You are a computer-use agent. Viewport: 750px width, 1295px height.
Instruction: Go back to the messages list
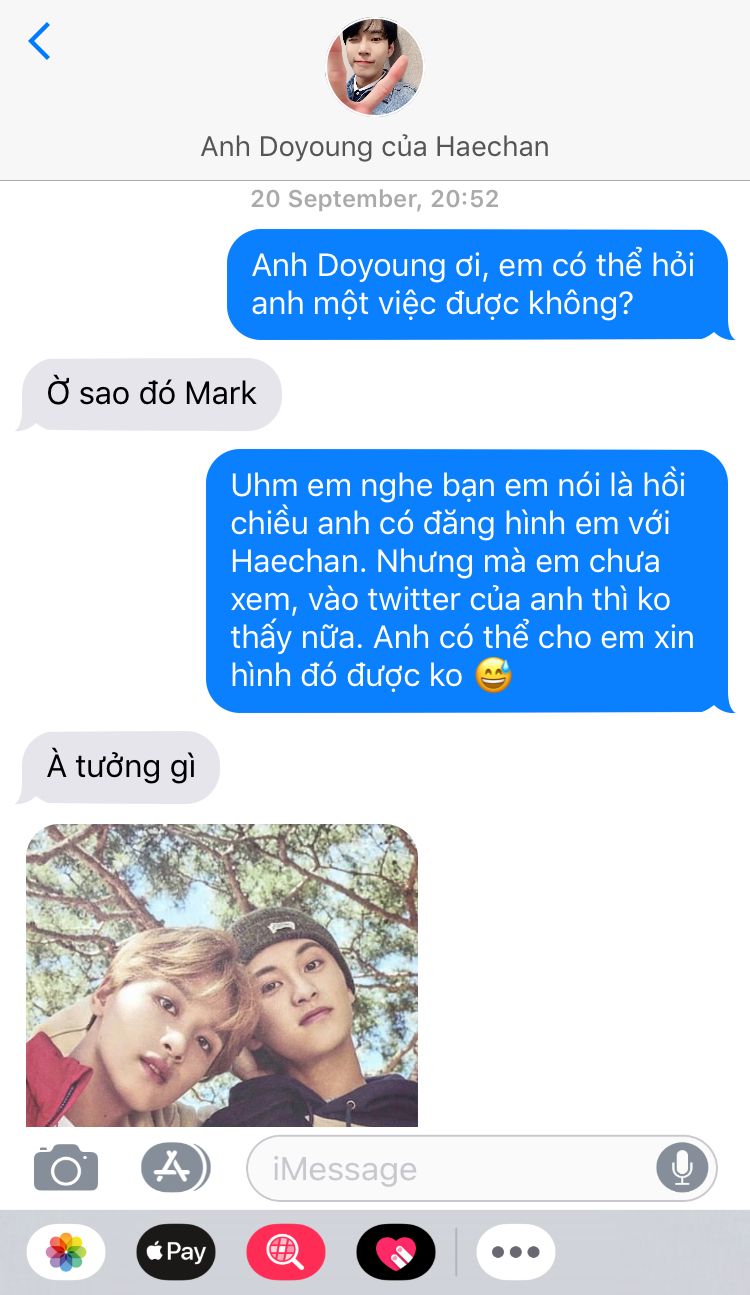click(x=39, y=41)
